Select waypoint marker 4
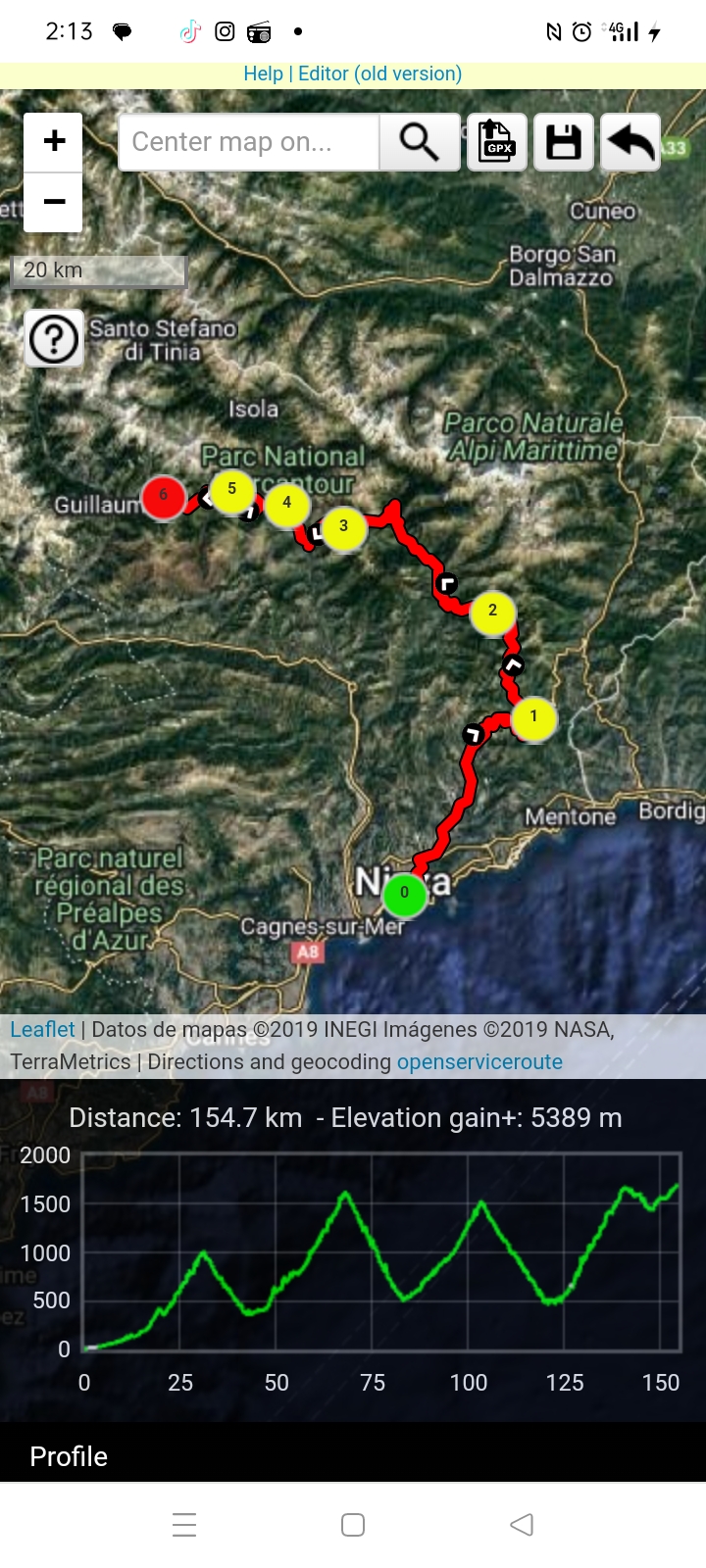The width and height of the screenshot is (706, 1568). 286,503
